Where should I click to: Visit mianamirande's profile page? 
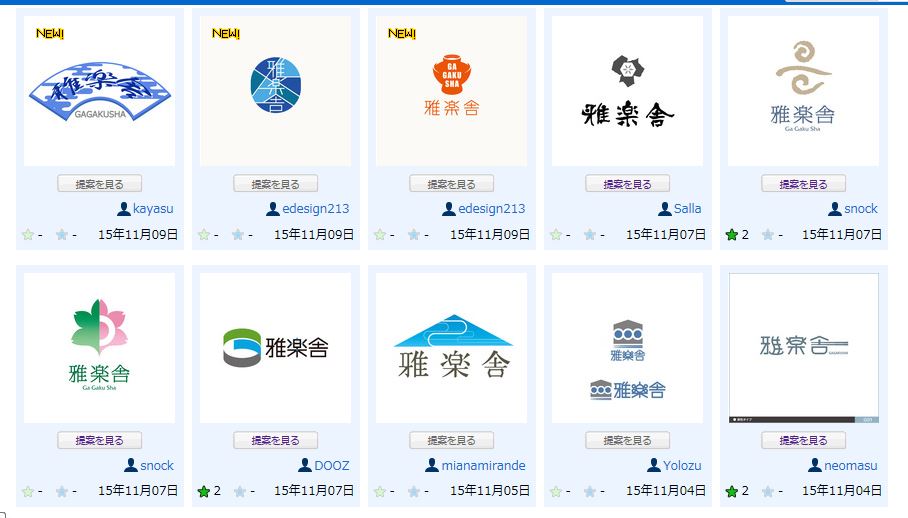point(482,465)
